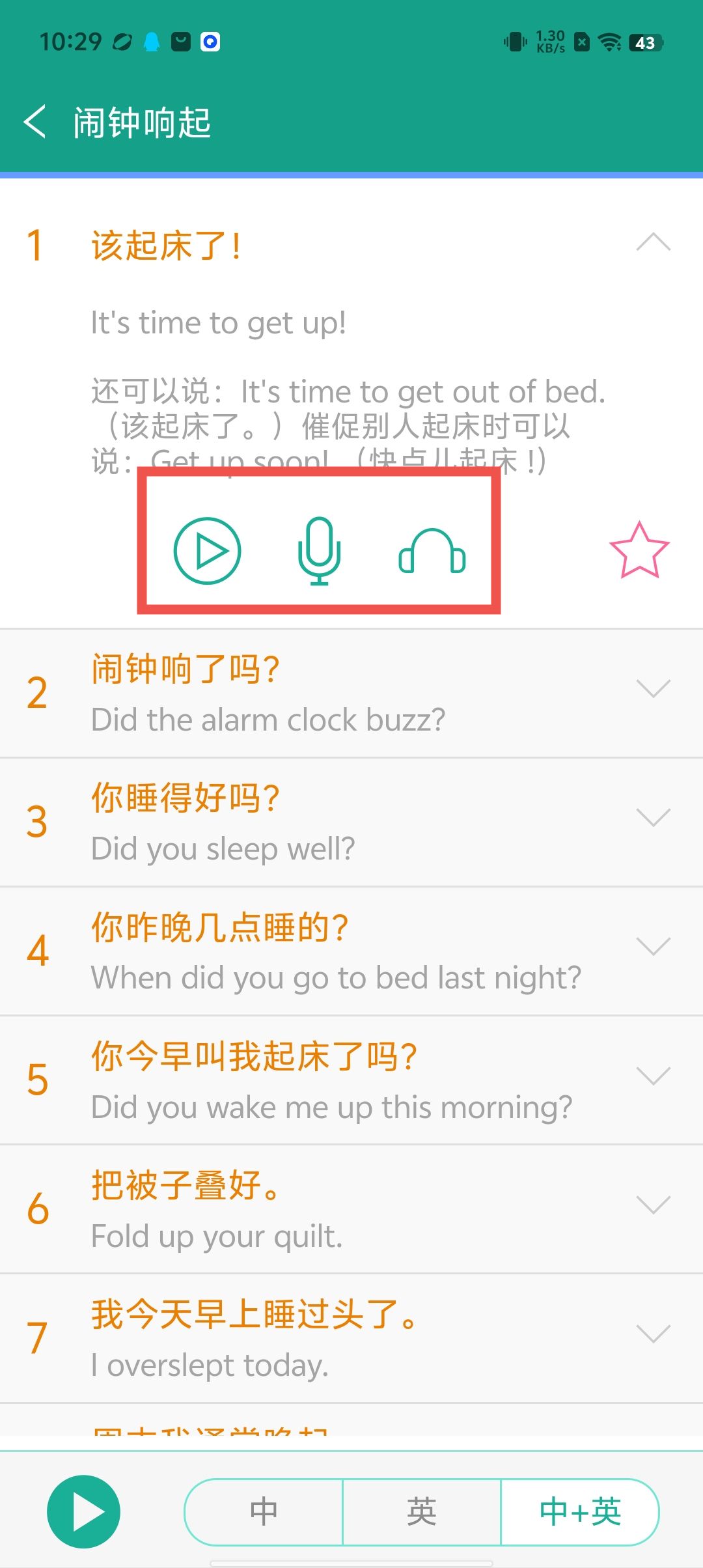Collapse sentence 1 该起床了!

pyautogui.click(x=653, y=243)
